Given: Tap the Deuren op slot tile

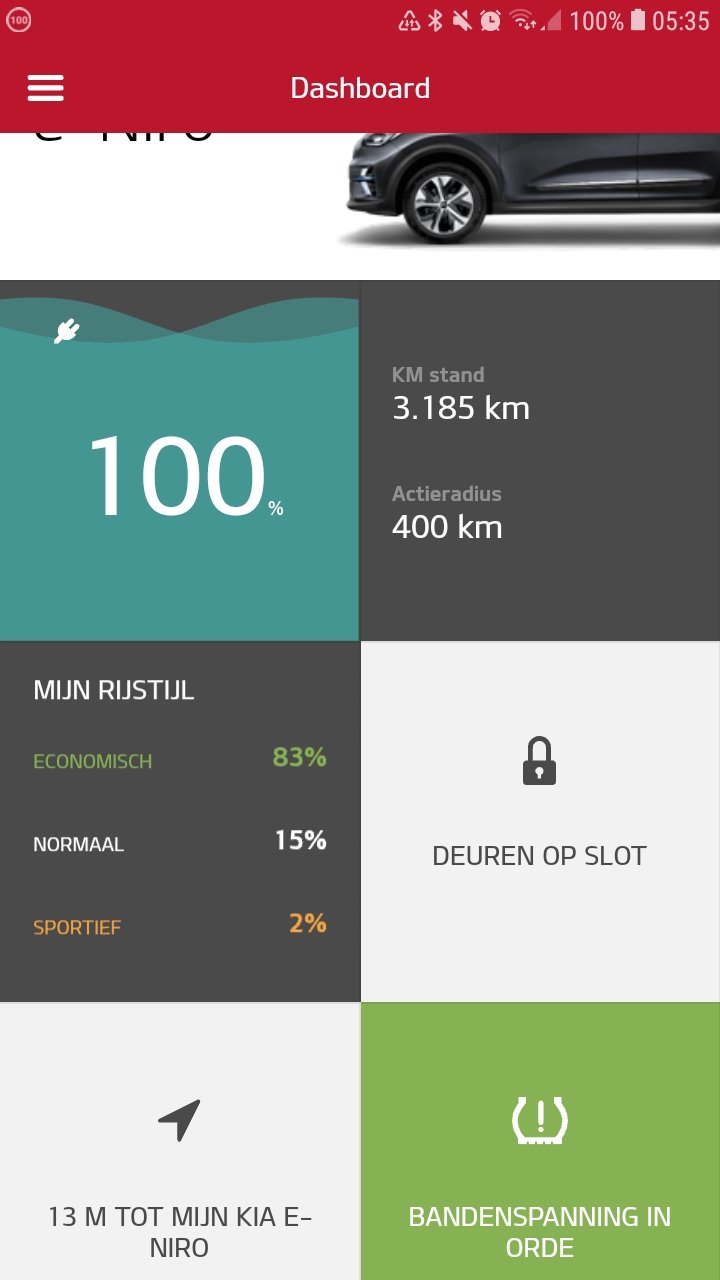Looking at the screenshot, I should (540, 820).
